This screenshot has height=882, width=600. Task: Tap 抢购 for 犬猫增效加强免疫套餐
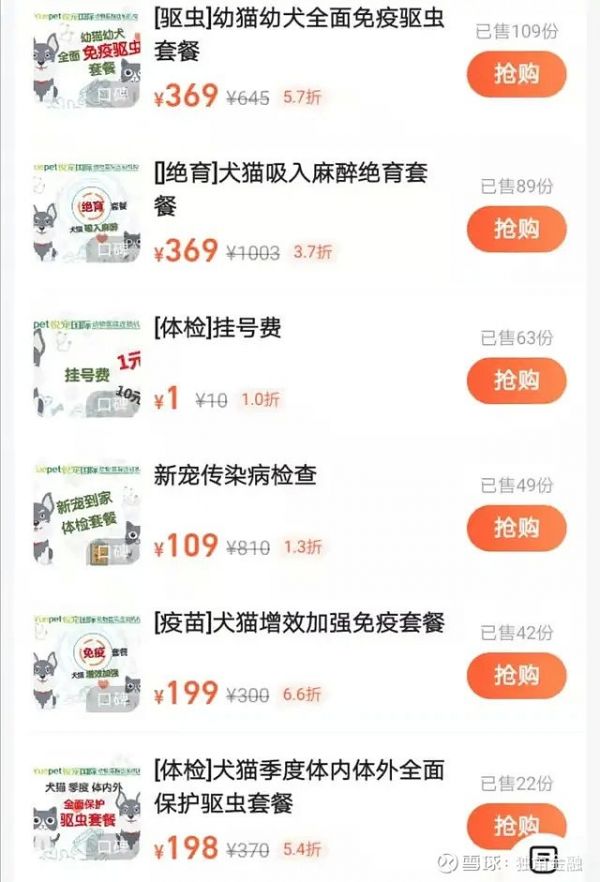pyautogui.click(x=516, y=675)
